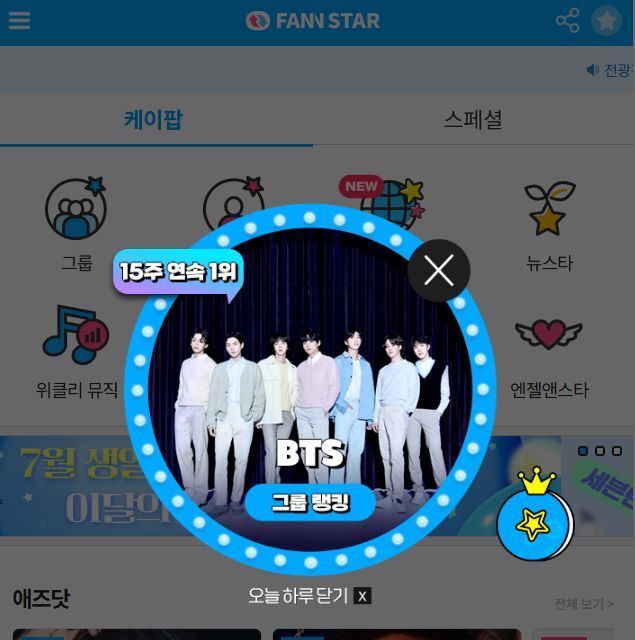Open the 위클리 뮤직 category
The height and width of the screenshot is (640, 635).
(76, 352)
